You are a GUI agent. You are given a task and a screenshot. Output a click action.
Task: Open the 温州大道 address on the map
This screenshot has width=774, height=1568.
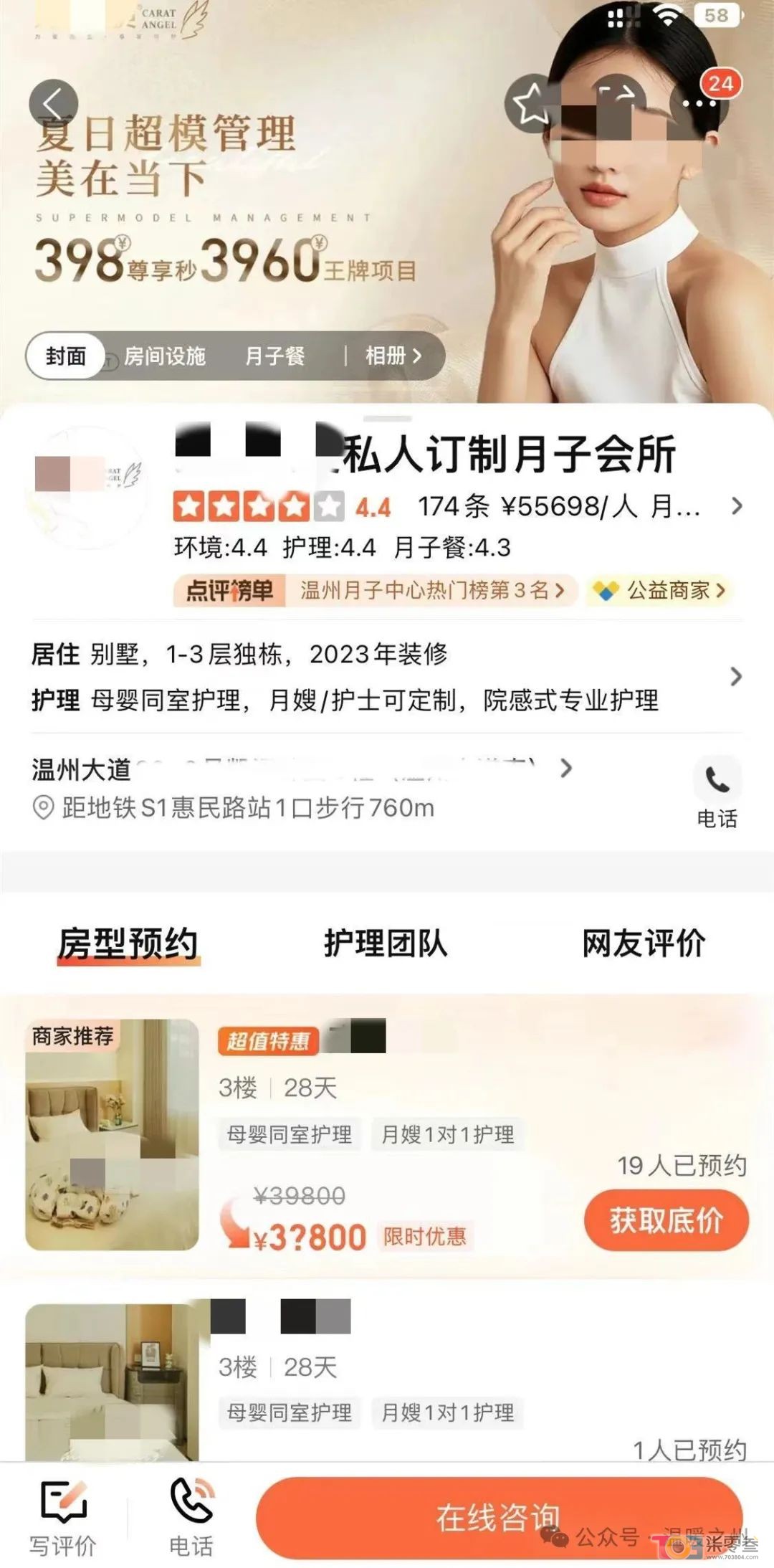(x=301, y=769)
